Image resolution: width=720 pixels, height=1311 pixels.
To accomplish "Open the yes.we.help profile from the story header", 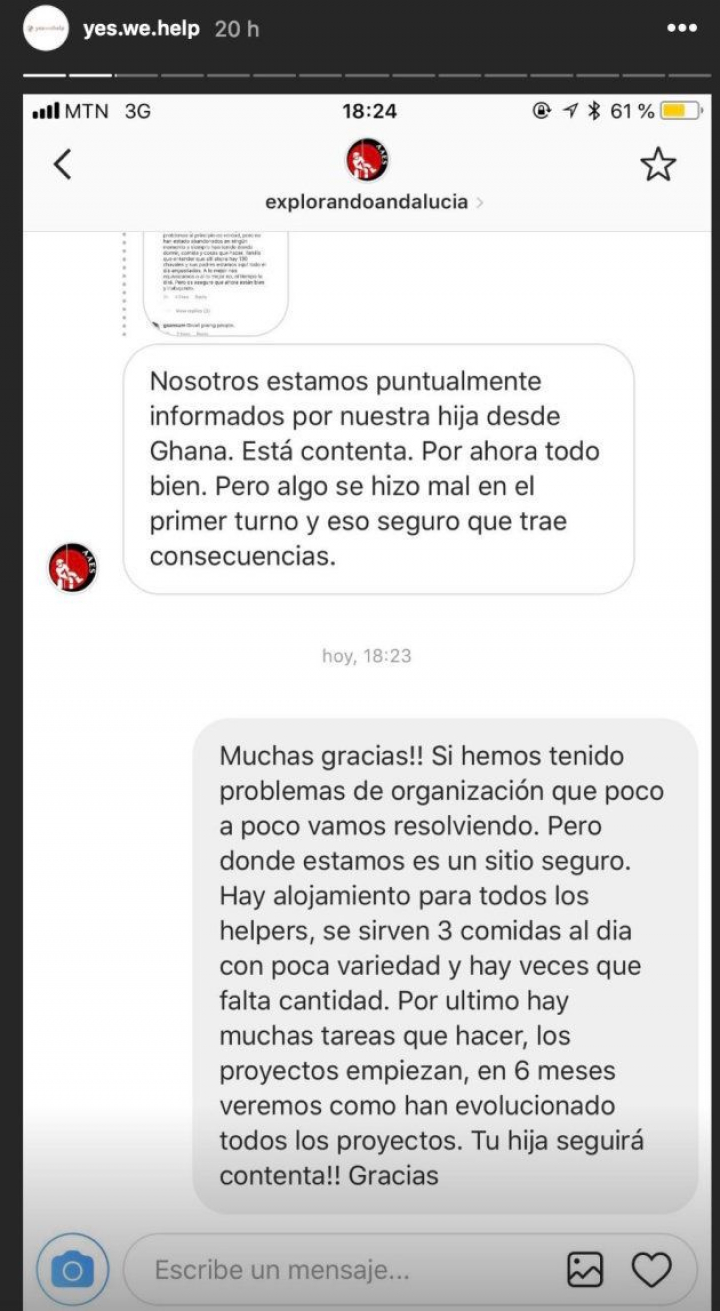I will tap(140, 29).
